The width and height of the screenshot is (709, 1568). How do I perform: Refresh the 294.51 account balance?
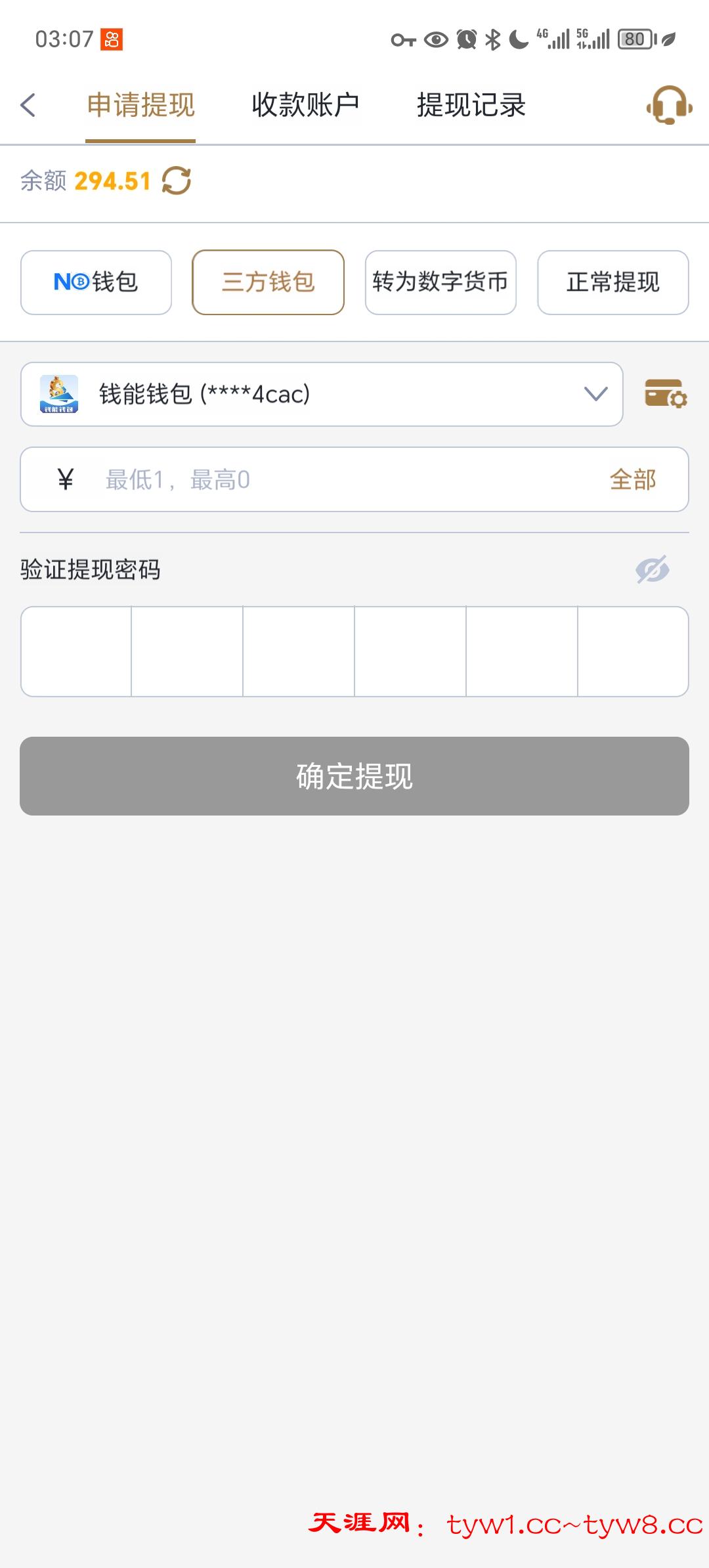176,182
